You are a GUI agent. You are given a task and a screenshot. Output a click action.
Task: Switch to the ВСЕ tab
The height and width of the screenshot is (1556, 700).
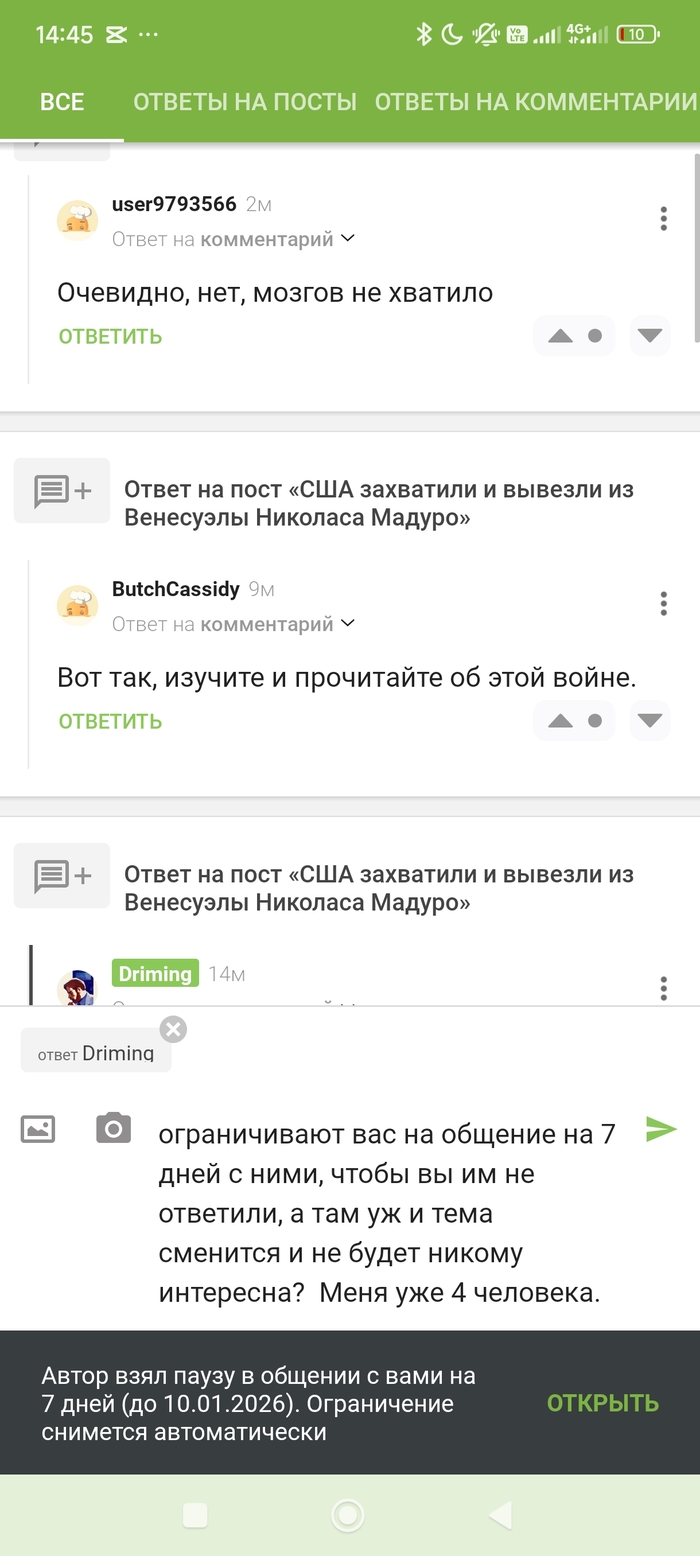click(x=62, y=102)
